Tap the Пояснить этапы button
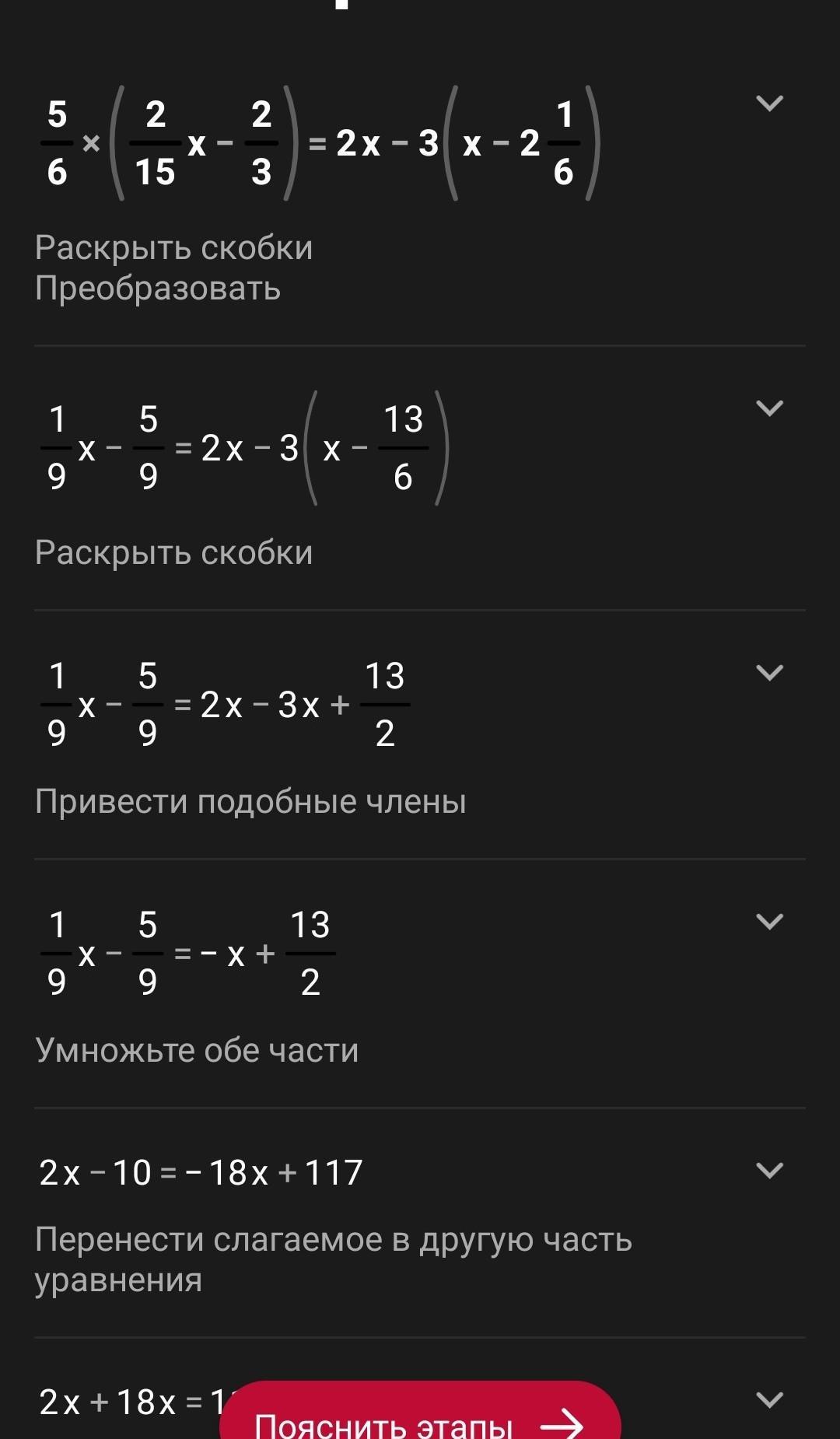Screen dimensions: 840x1439 click(x=420, y=1412)
